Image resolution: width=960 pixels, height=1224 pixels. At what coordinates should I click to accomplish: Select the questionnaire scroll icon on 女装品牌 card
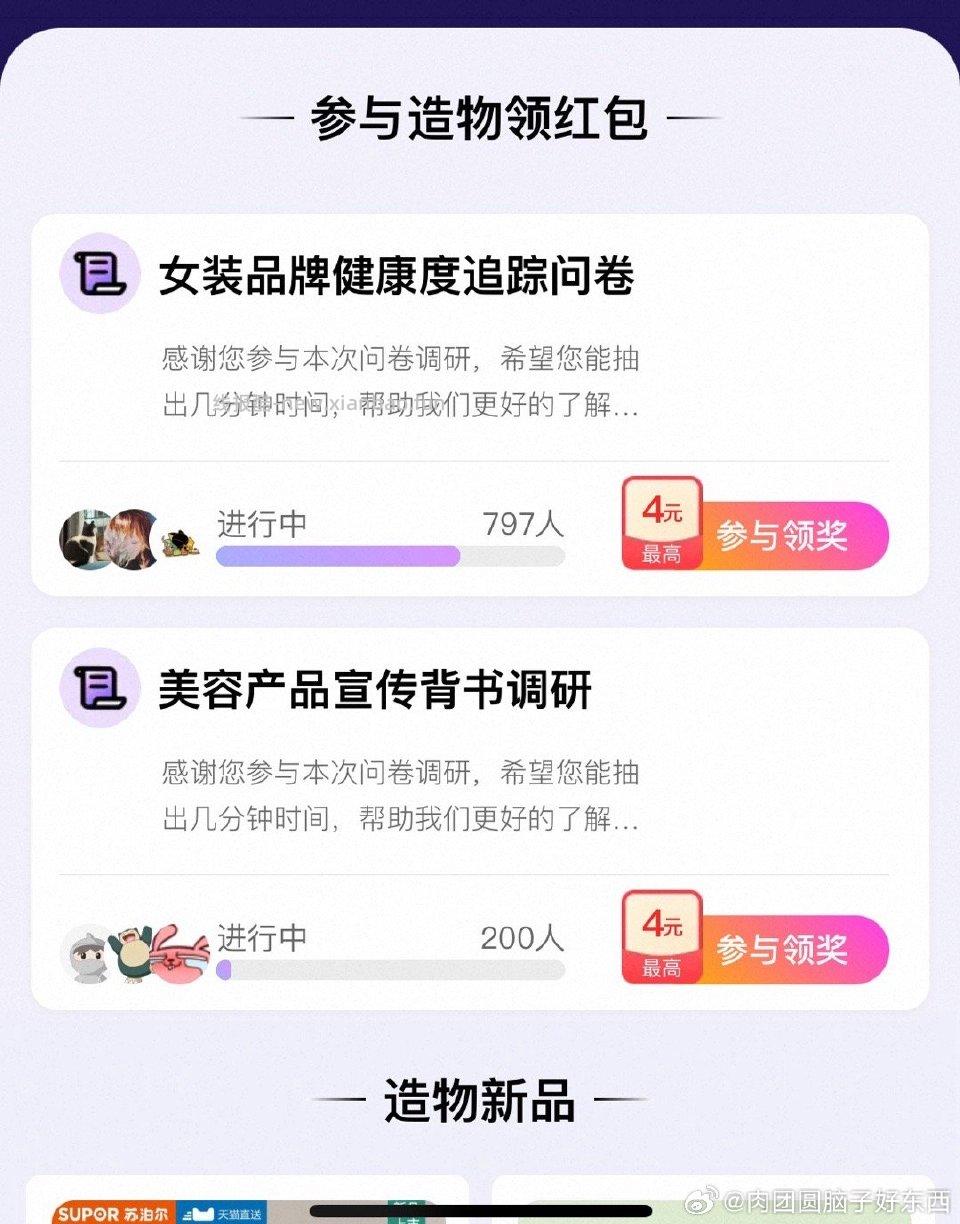pyautogui.click(x=99, y=276)
